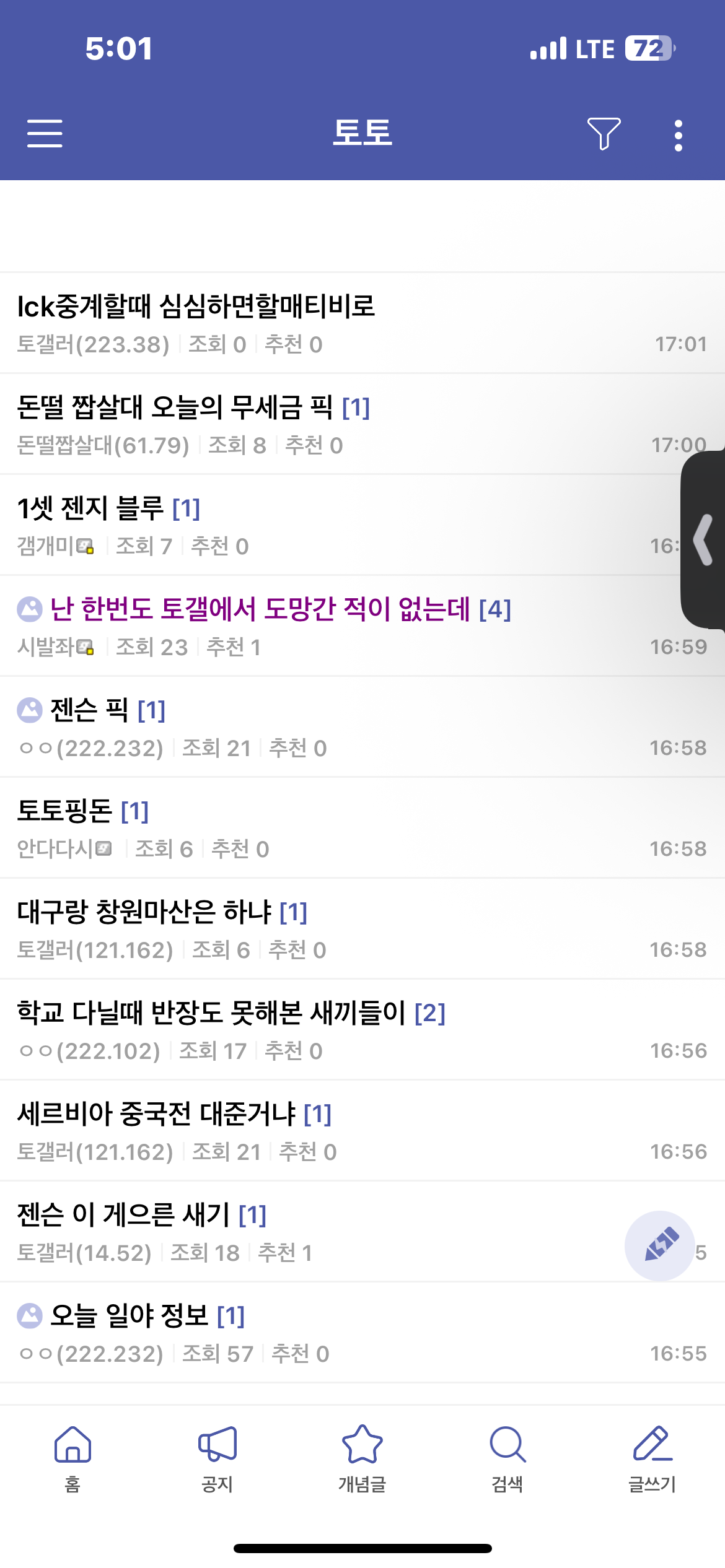Open post '토토핑돈'
725x1568 pixels.
[64, 811]
